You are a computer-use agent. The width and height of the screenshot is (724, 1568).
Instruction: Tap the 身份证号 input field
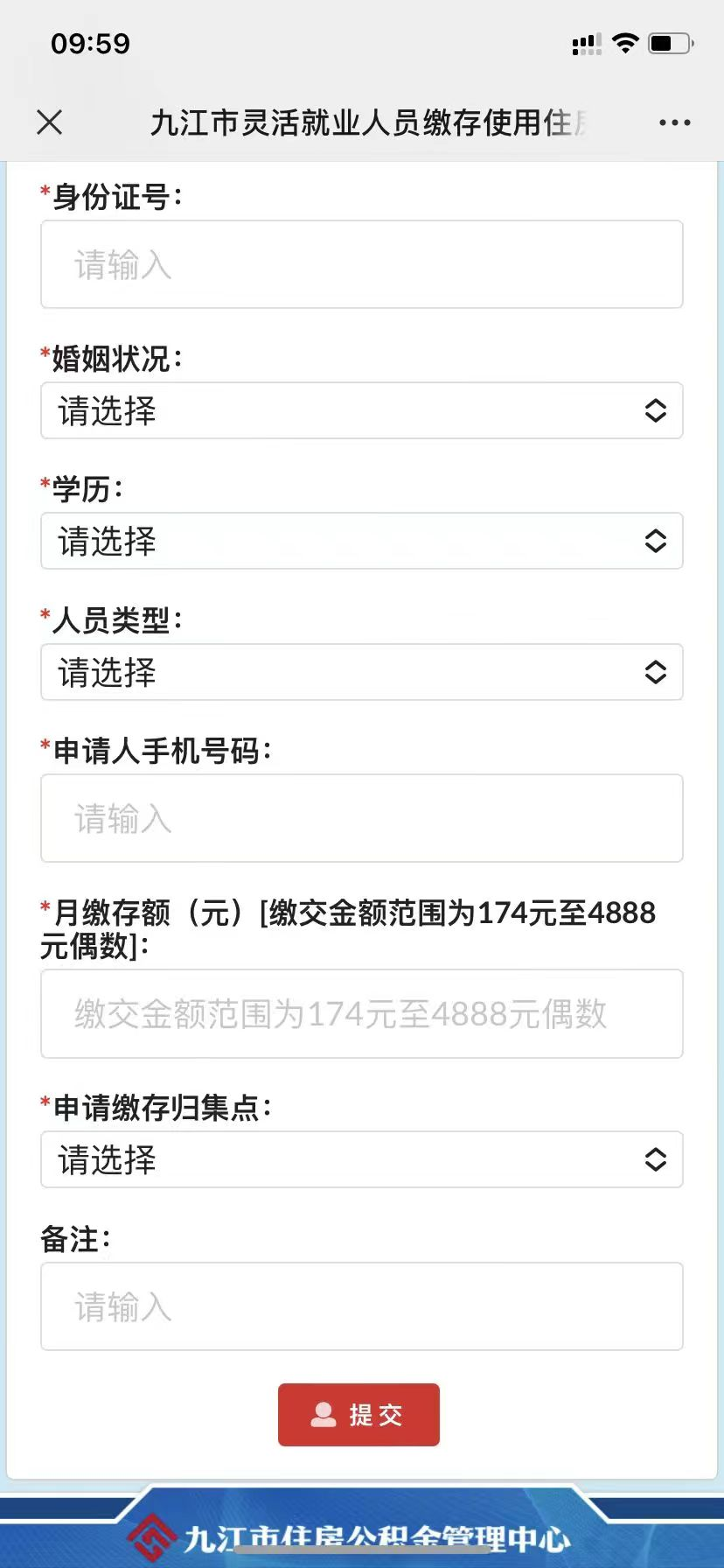click(x=361, y=264)
